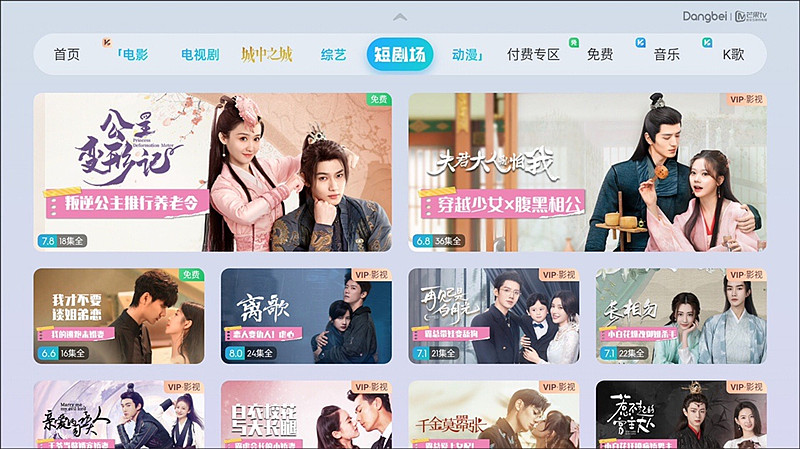Open the 电影 tab
The image size is (800, 449).
tap(132, 55)
